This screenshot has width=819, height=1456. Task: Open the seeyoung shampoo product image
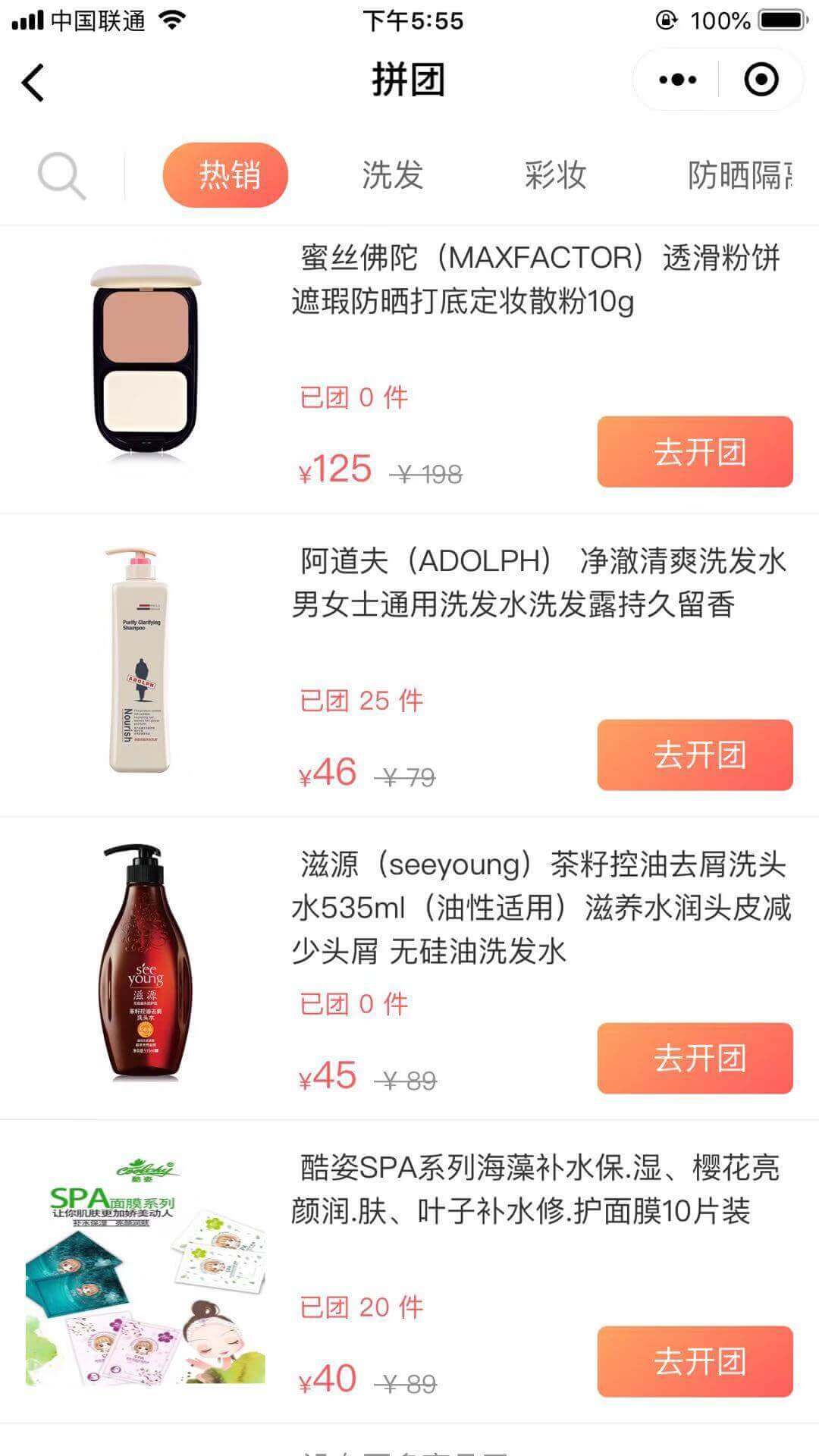coord(146,962)
